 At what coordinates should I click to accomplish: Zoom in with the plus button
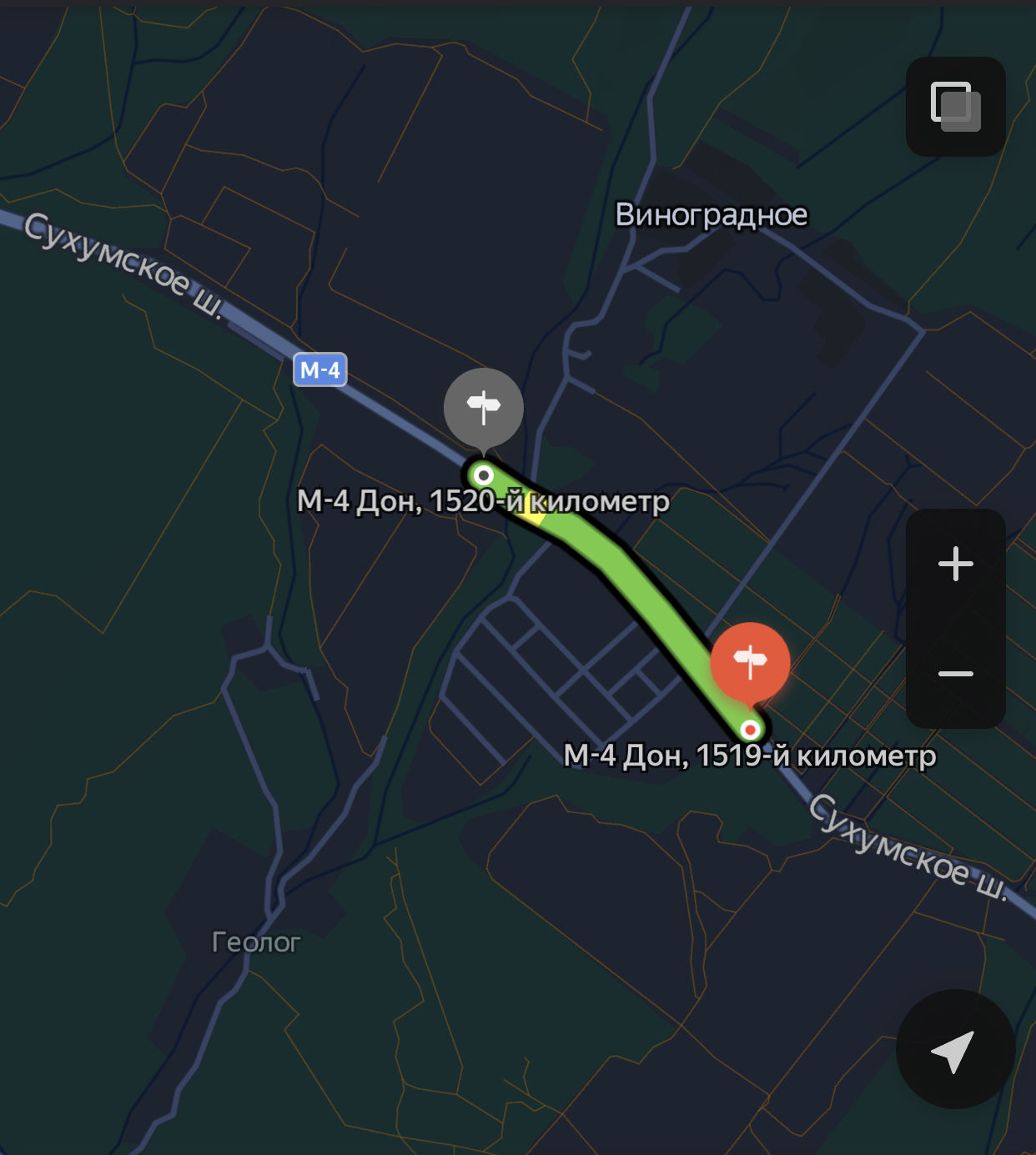point(955,565)
